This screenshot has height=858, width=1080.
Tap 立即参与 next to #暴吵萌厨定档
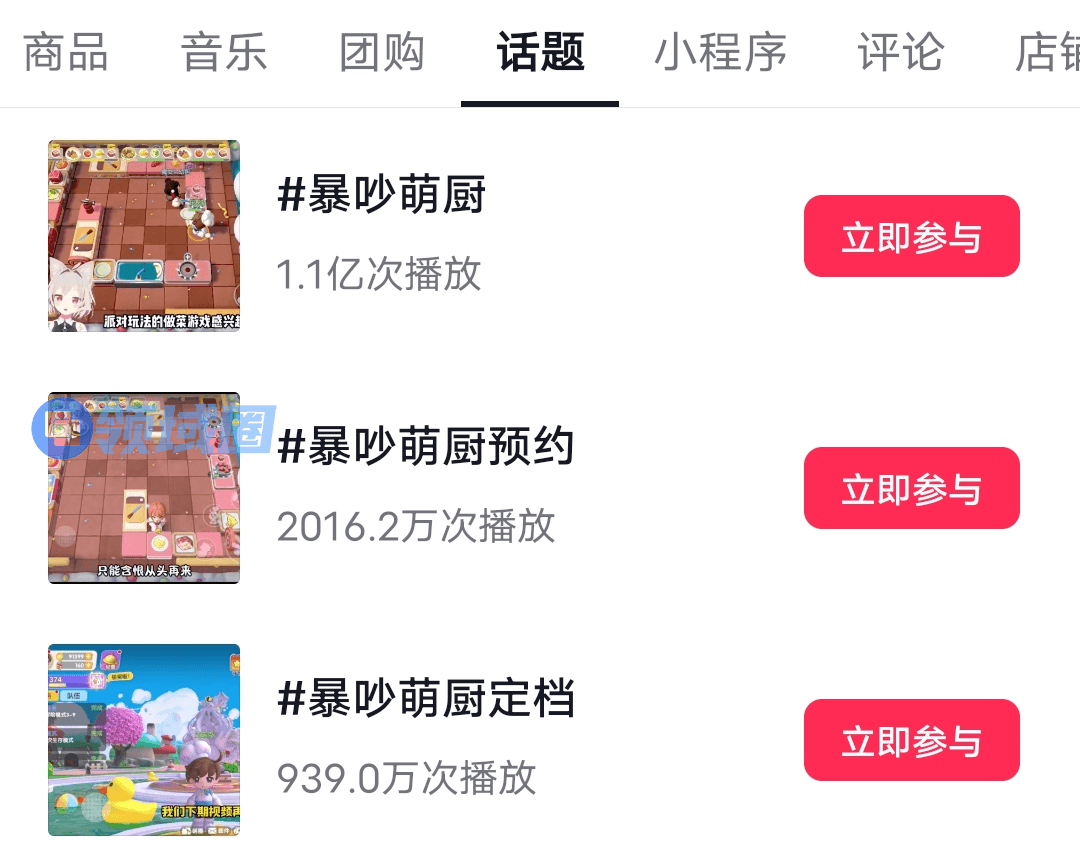[x=911, y=740]
